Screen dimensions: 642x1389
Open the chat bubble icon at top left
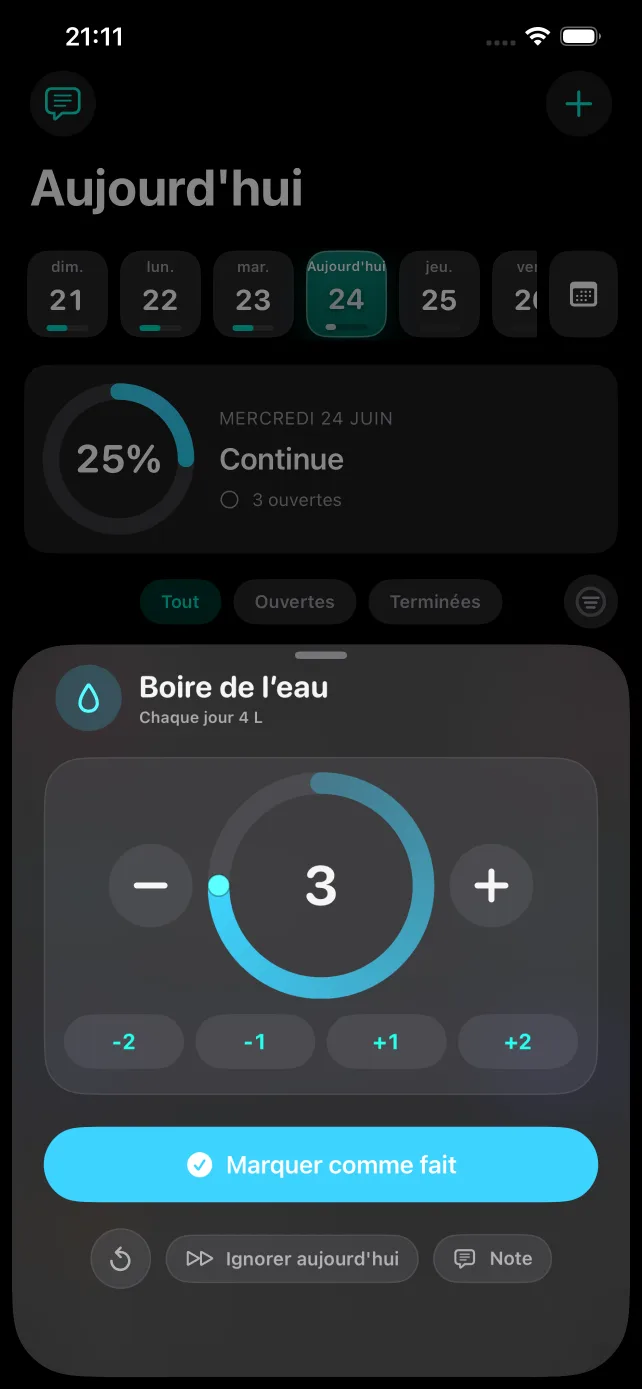coord(63,103)
